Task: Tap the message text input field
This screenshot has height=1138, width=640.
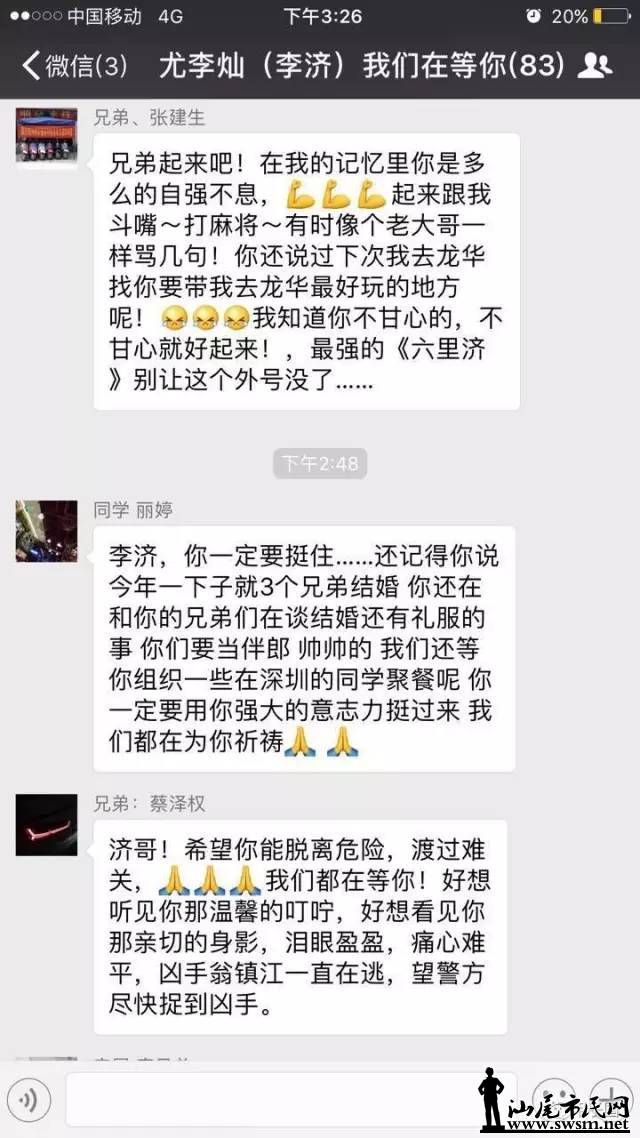Action: coord(270,1099)
